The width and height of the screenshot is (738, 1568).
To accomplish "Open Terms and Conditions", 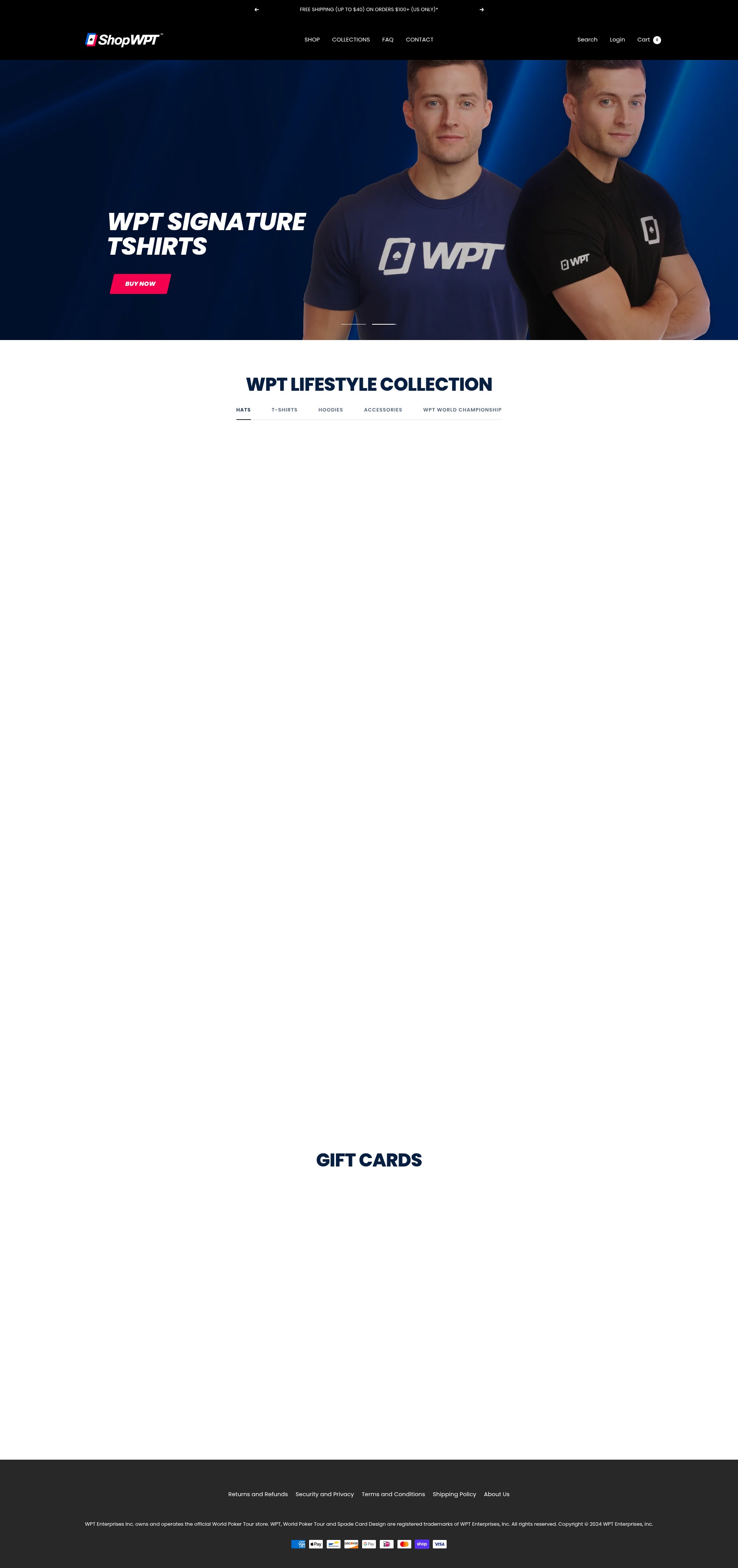I will click(393, 1494).
